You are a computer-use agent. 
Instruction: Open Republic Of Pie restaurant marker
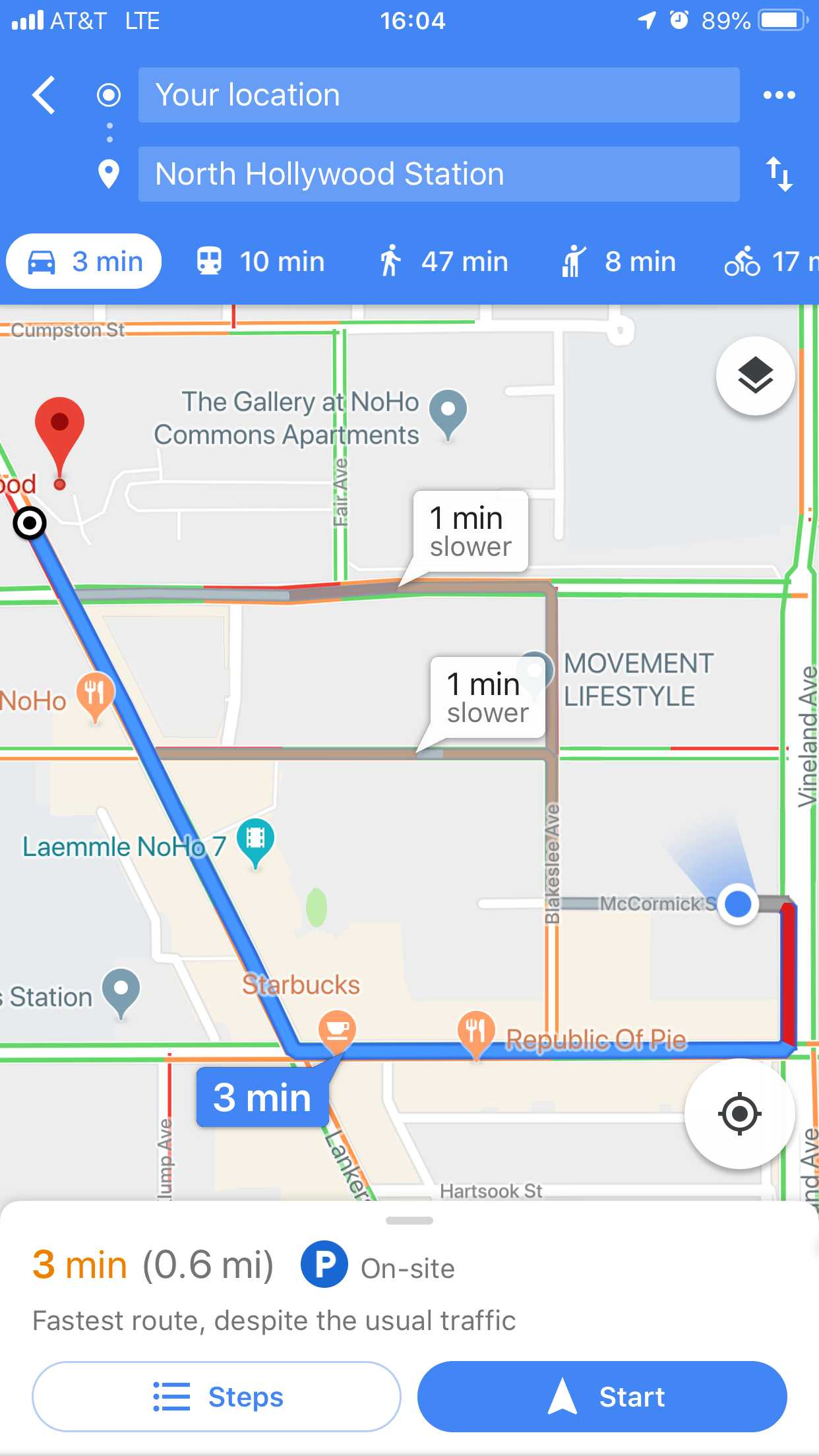pyautogui.click(x=475, y=1030)
